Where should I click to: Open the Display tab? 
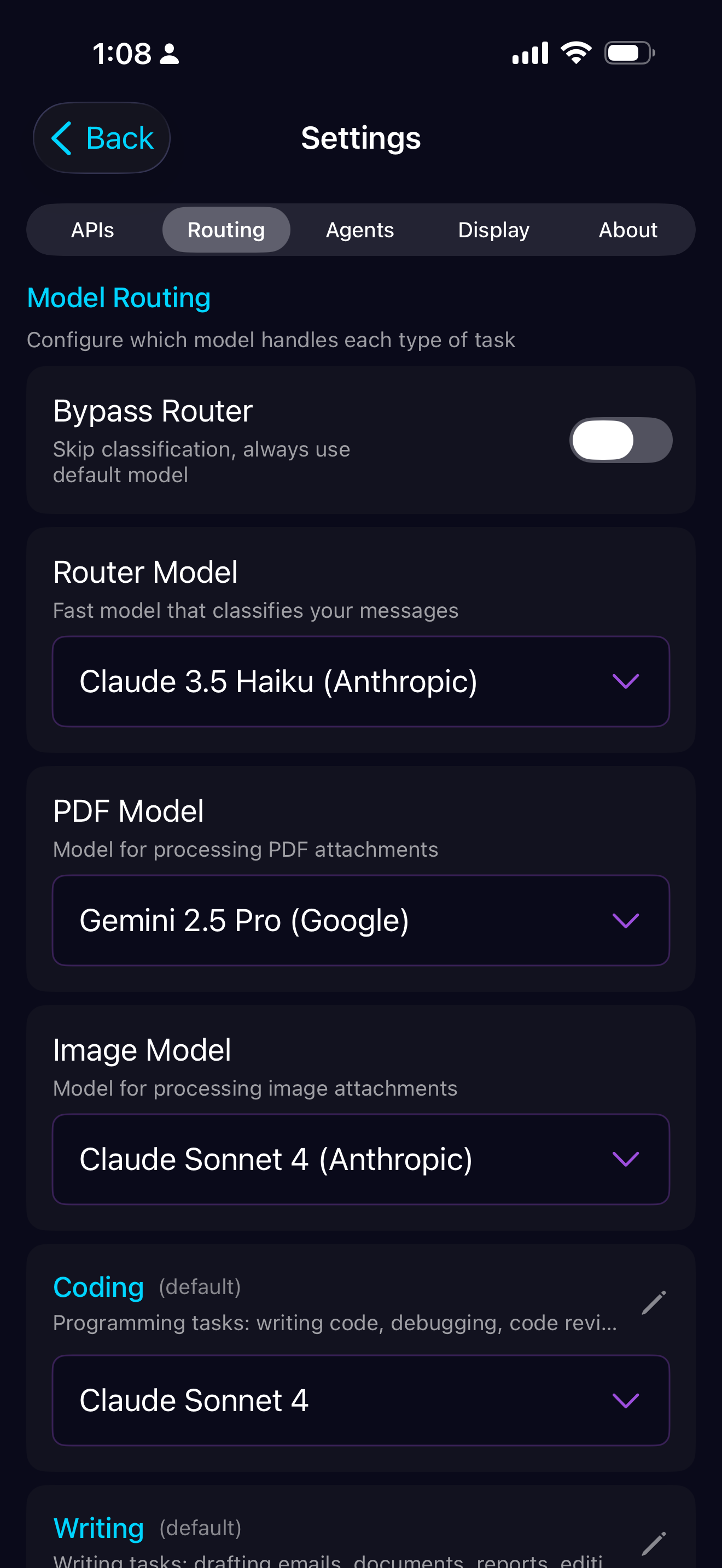[494, 230]
